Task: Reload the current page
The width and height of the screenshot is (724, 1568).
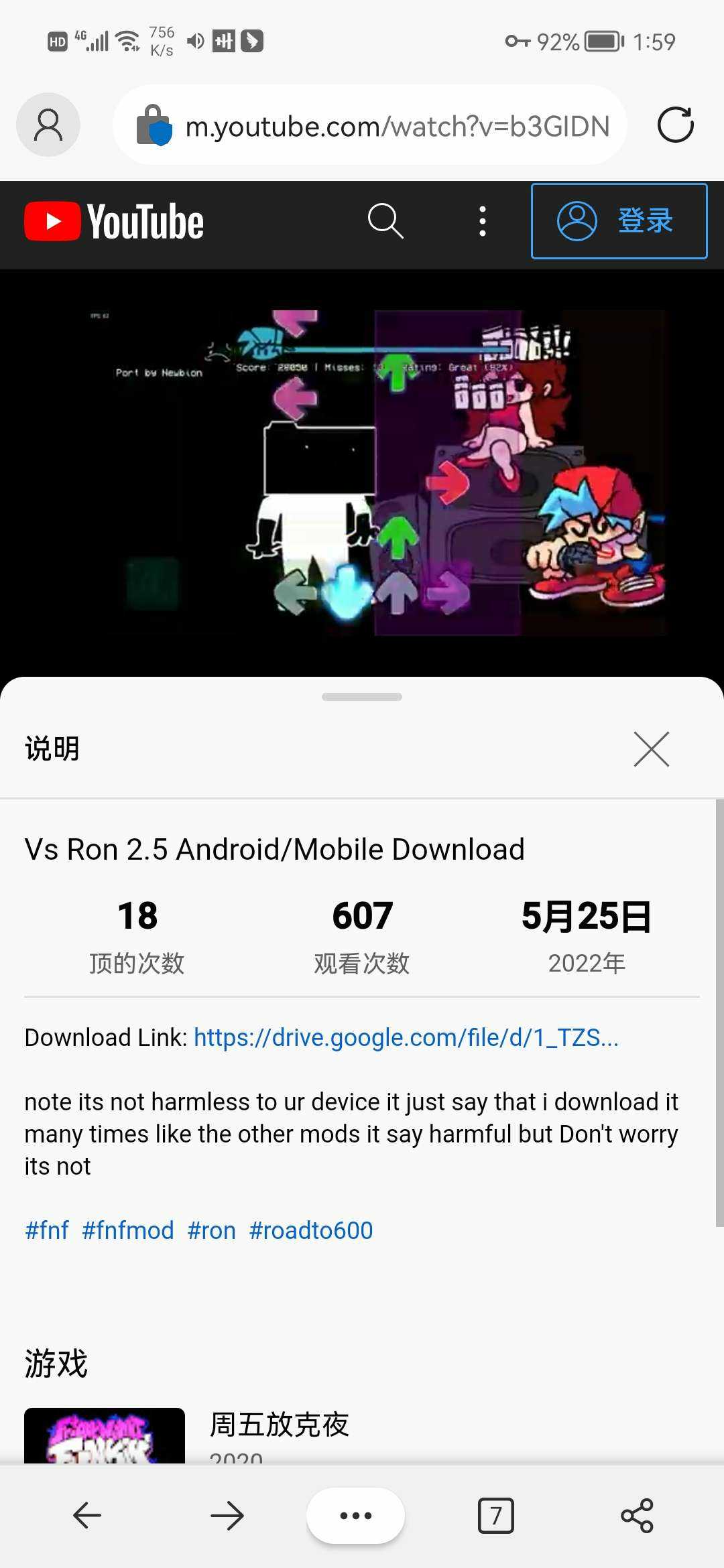Action: [x=675, y=125]
